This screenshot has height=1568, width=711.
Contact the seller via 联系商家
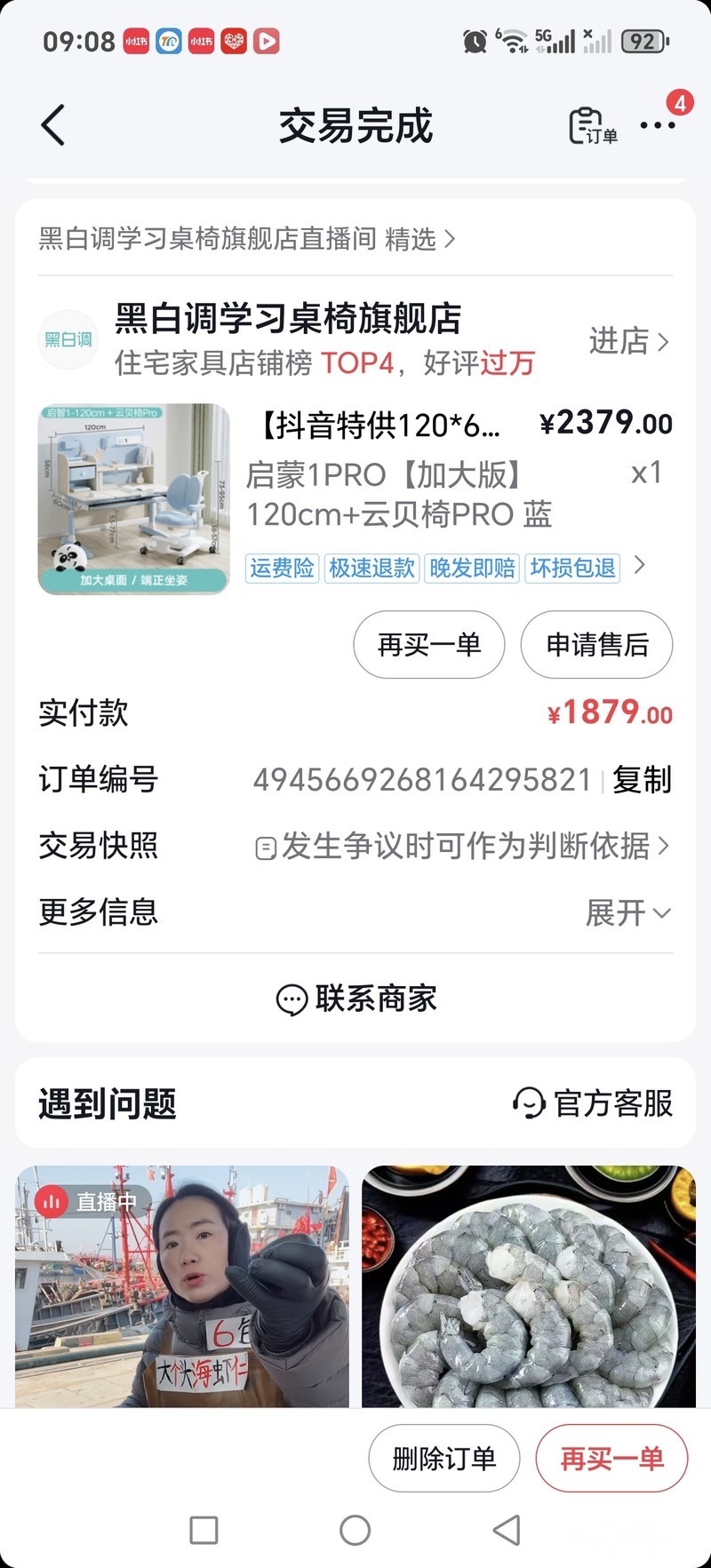click(x=355, y=999)
